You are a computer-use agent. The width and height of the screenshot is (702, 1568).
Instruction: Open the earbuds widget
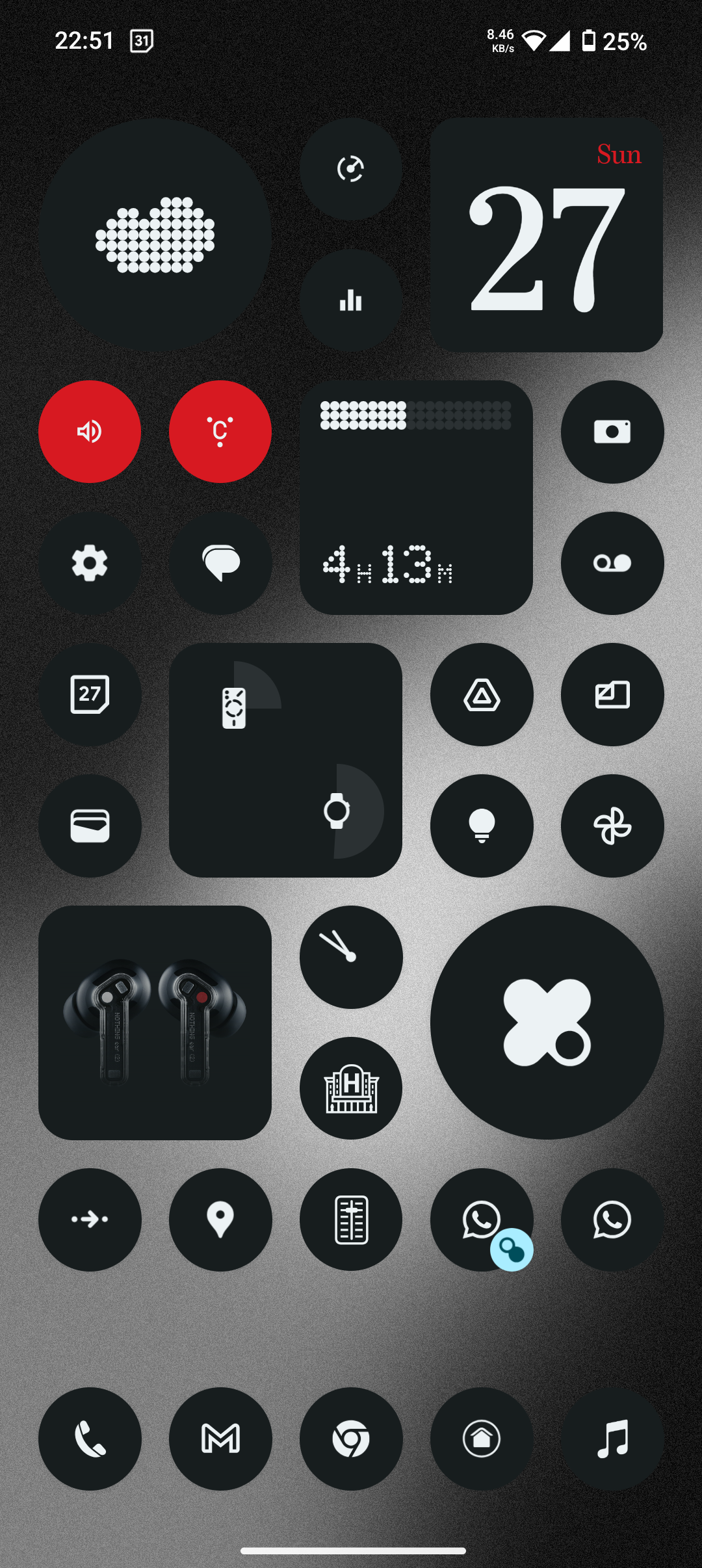(155, 1022)
